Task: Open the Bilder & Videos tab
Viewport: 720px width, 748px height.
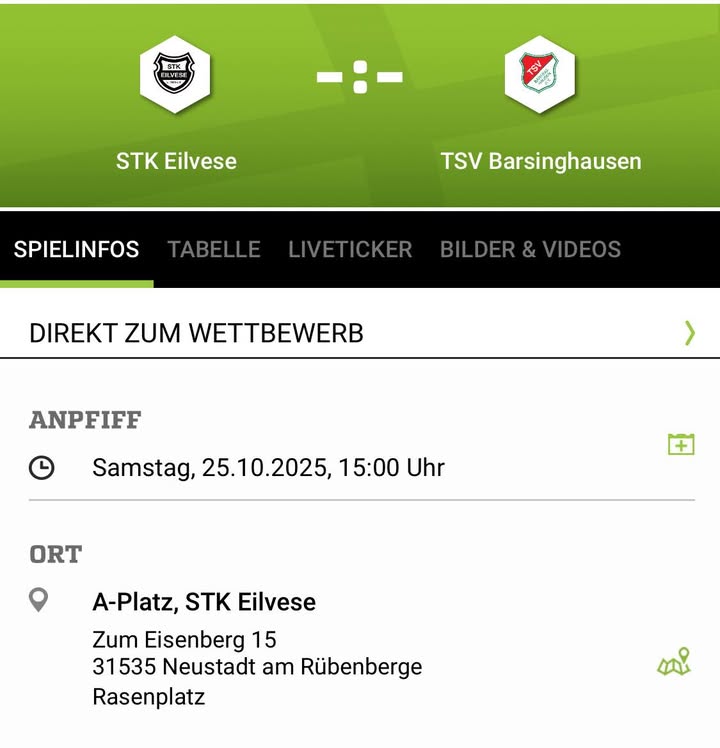Action: [530, 250]
